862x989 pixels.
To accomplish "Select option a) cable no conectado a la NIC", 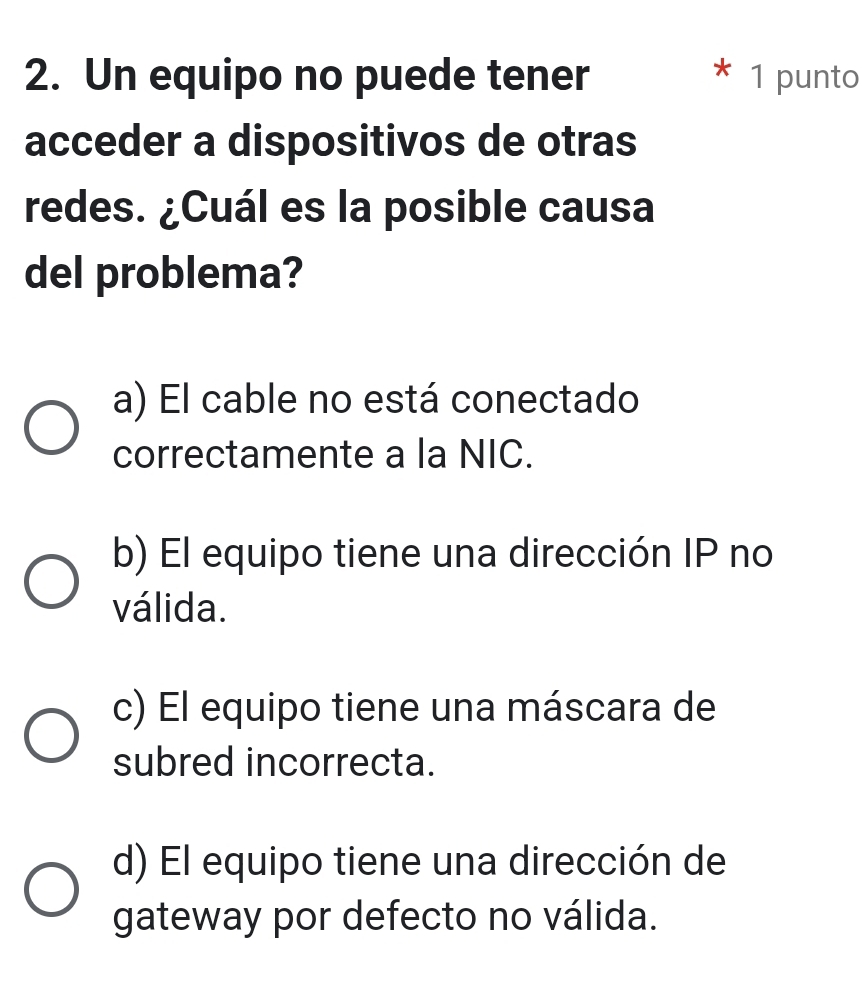I will click(49, 430).
